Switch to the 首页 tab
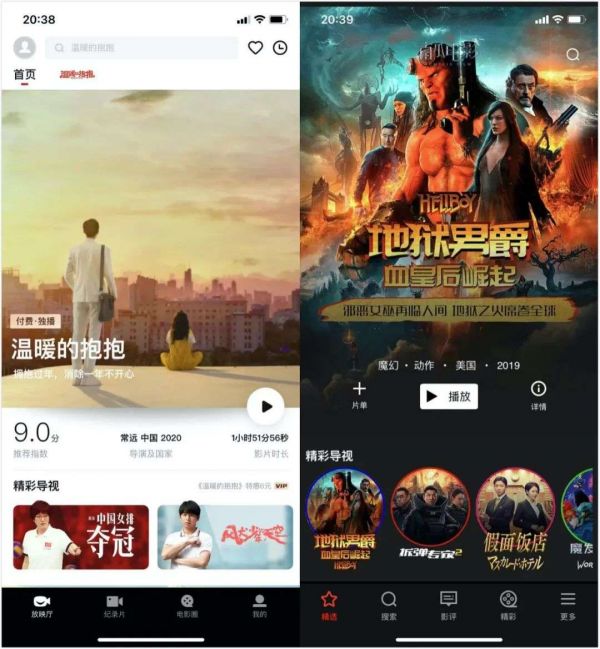 [25, 75]
